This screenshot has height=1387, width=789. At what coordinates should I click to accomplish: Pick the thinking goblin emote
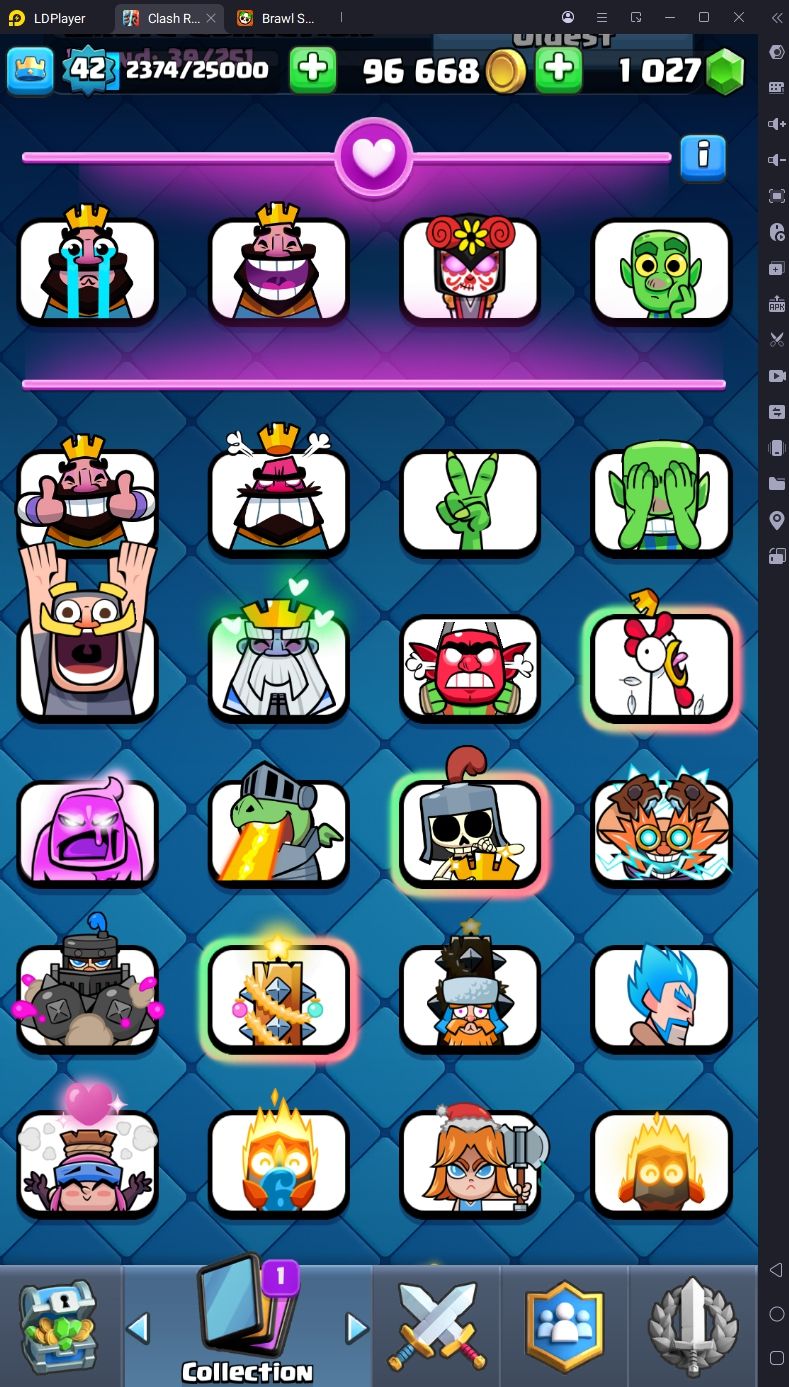point(661,271)
